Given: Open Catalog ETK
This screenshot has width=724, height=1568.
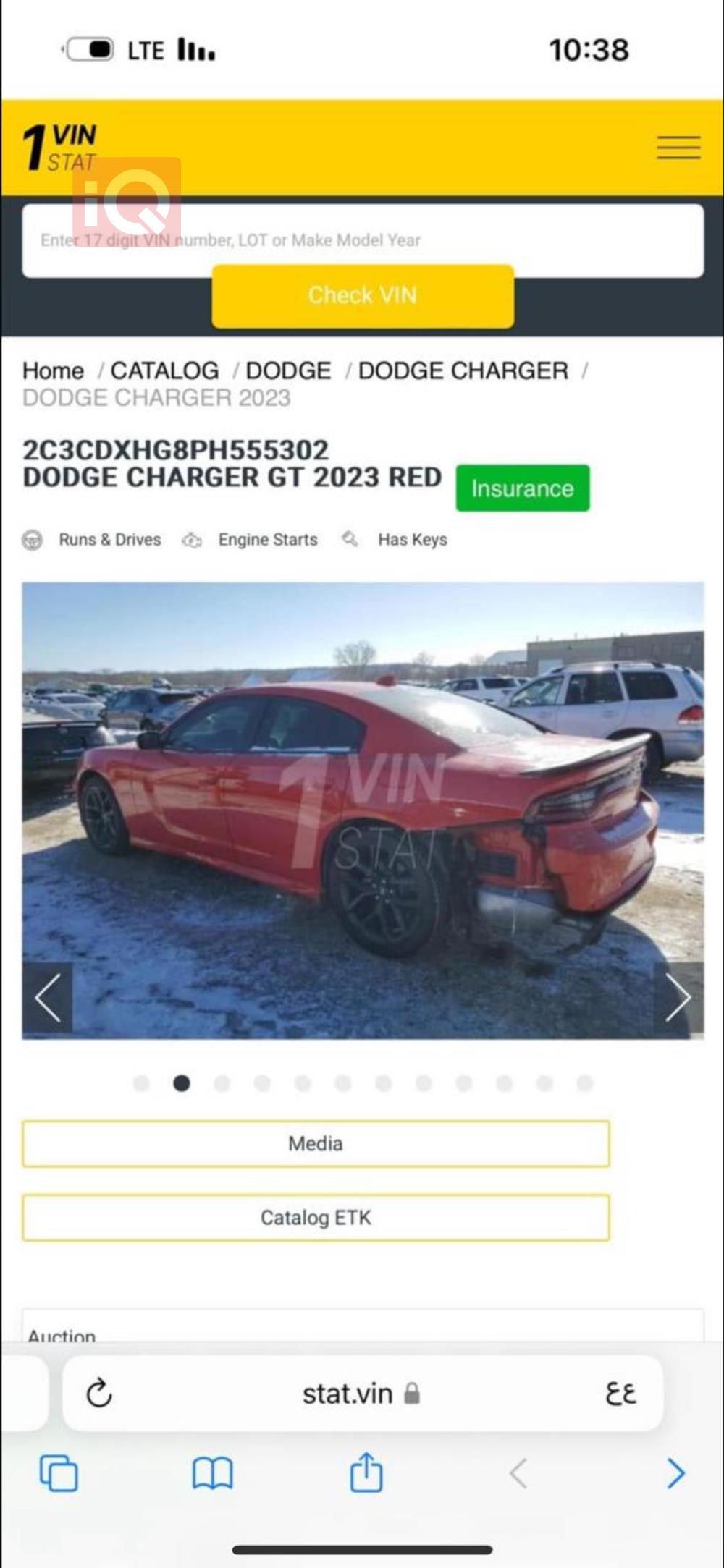Looking at the screenshot, I should click(x=316, y=1218).
